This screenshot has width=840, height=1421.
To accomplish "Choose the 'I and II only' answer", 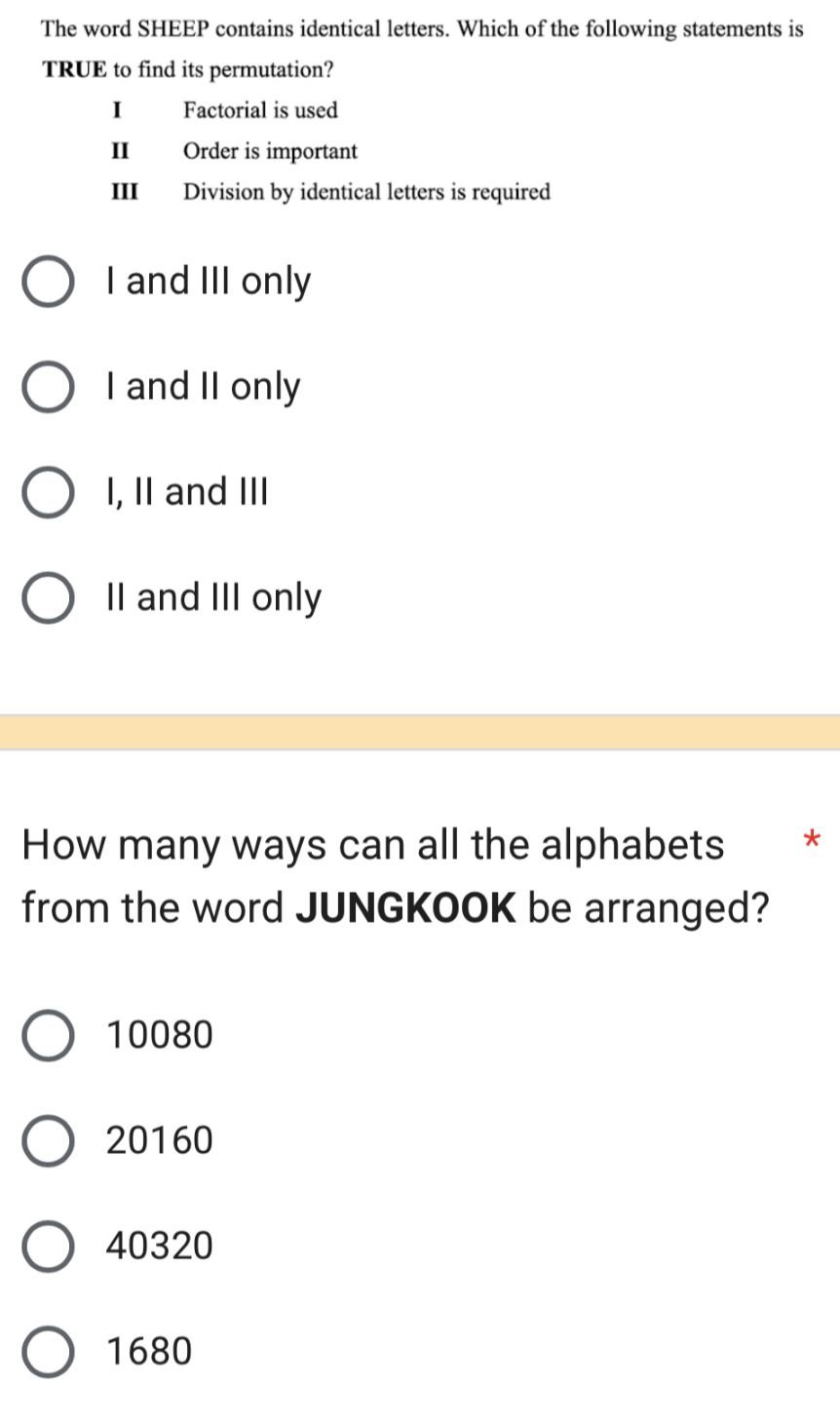I will pyautogui.click(x=48, y=388).
